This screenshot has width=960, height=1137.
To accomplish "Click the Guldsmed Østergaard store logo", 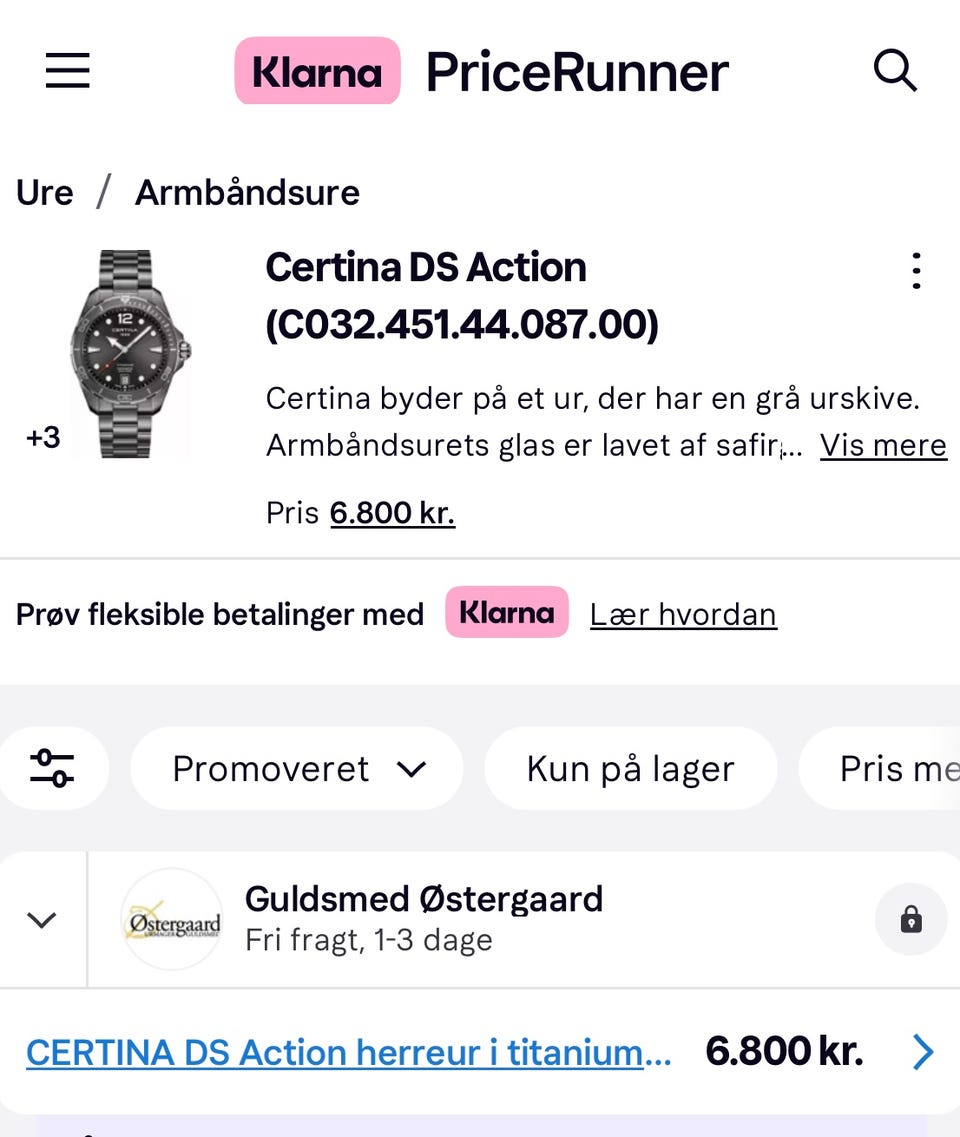I will pos(171,918).
